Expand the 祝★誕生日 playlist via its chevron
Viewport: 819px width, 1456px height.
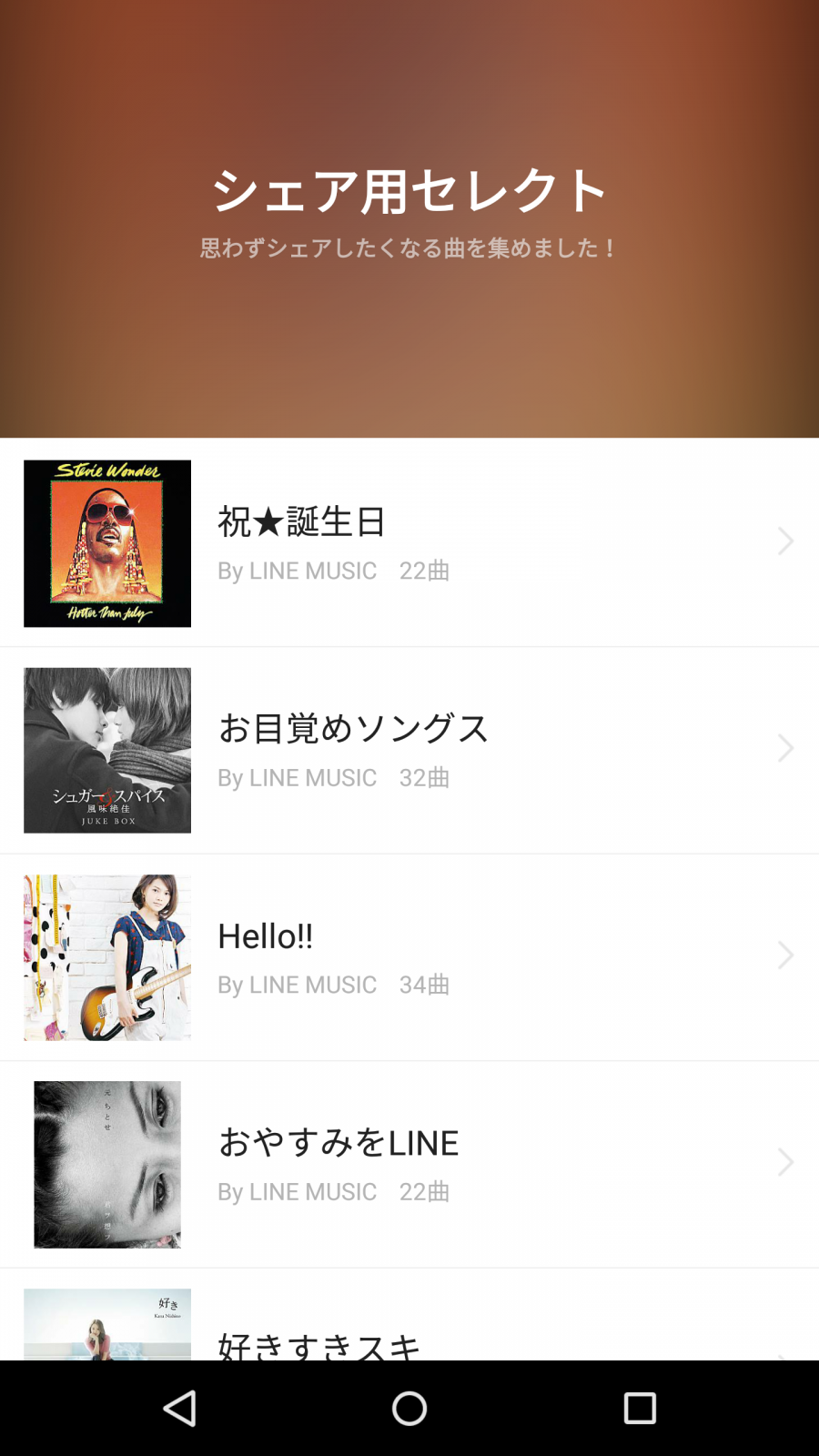pyautogui.click(x=784, y=541)
